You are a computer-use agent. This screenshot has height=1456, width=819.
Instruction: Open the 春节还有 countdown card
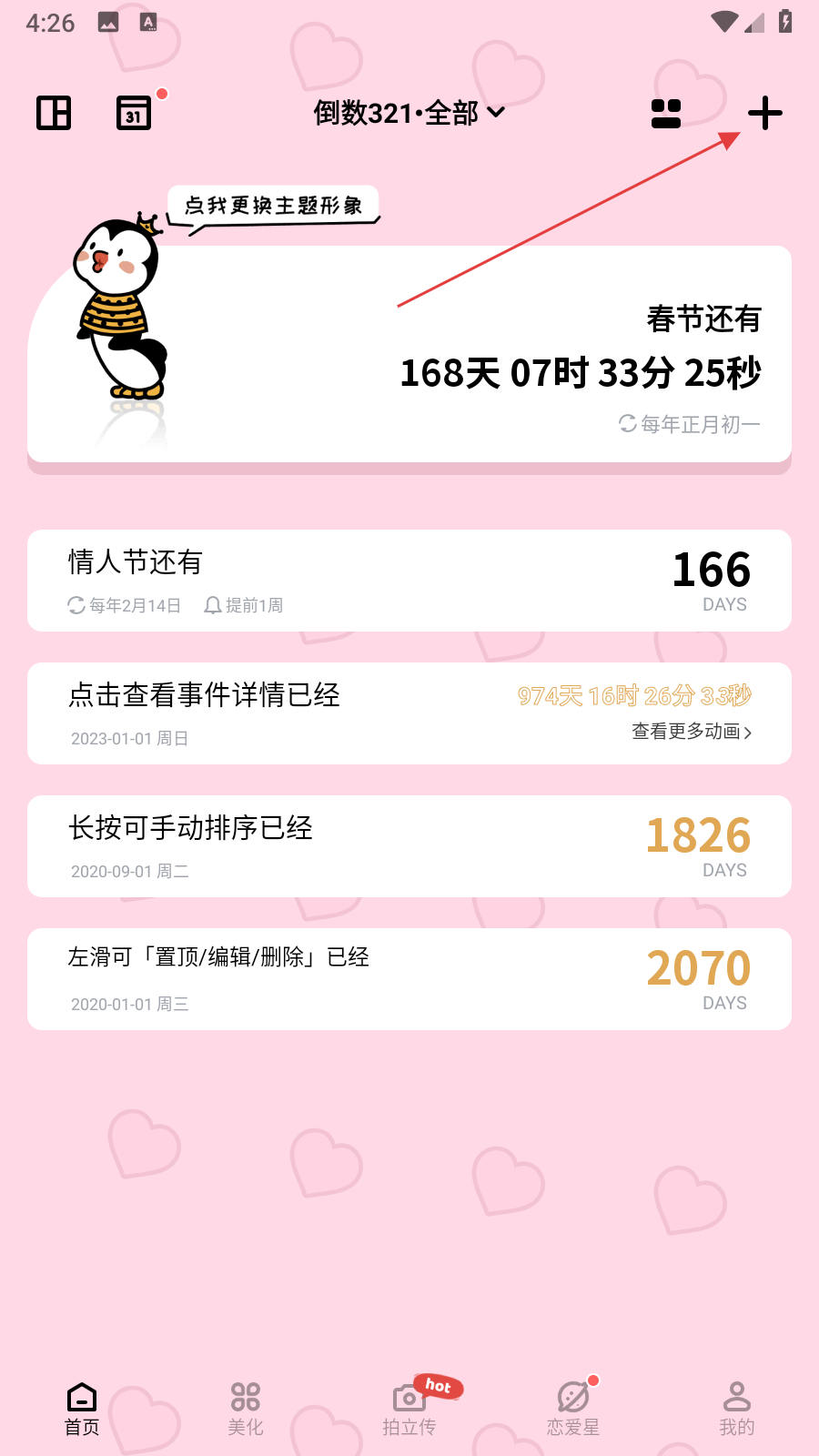click(546, 364)
